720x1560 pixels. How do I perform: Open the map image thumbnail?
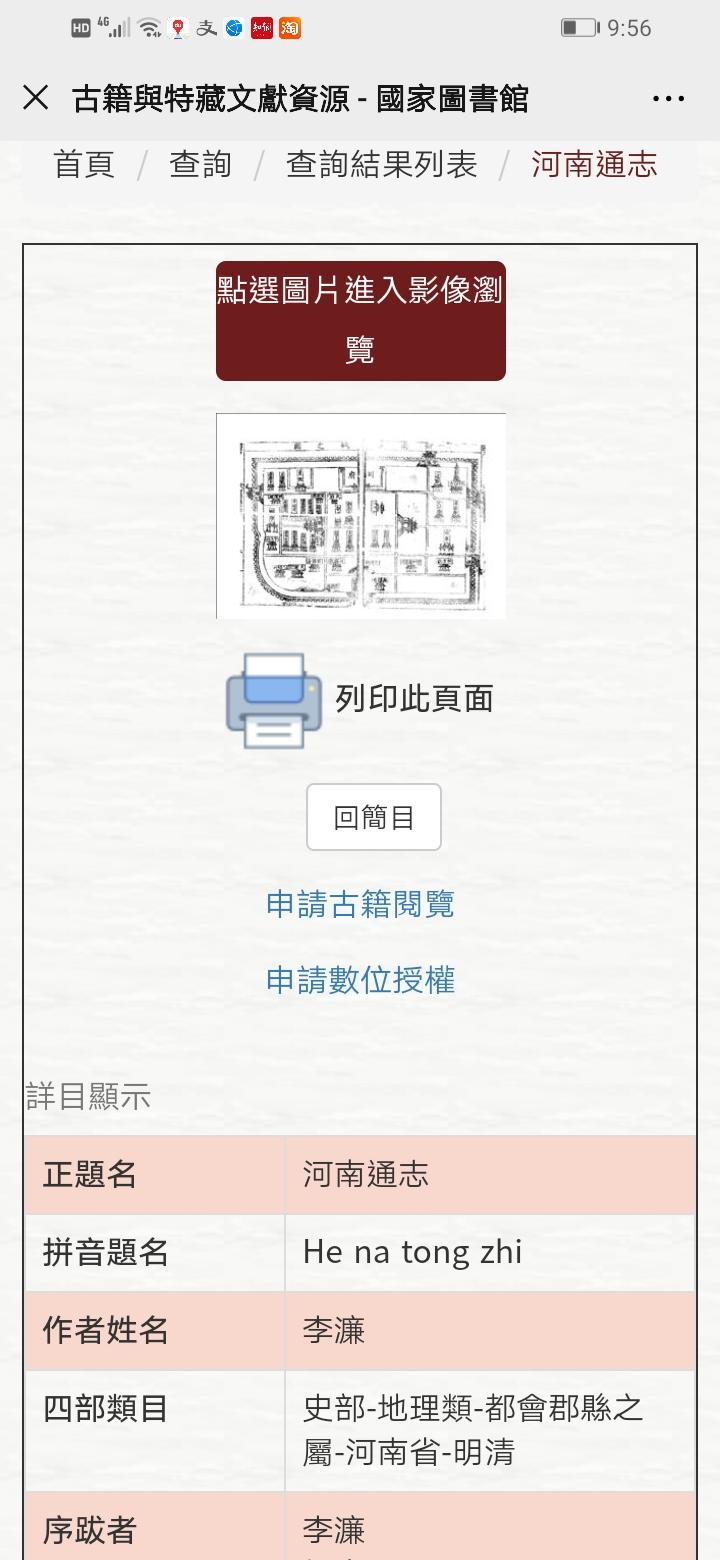click(360, 515)
